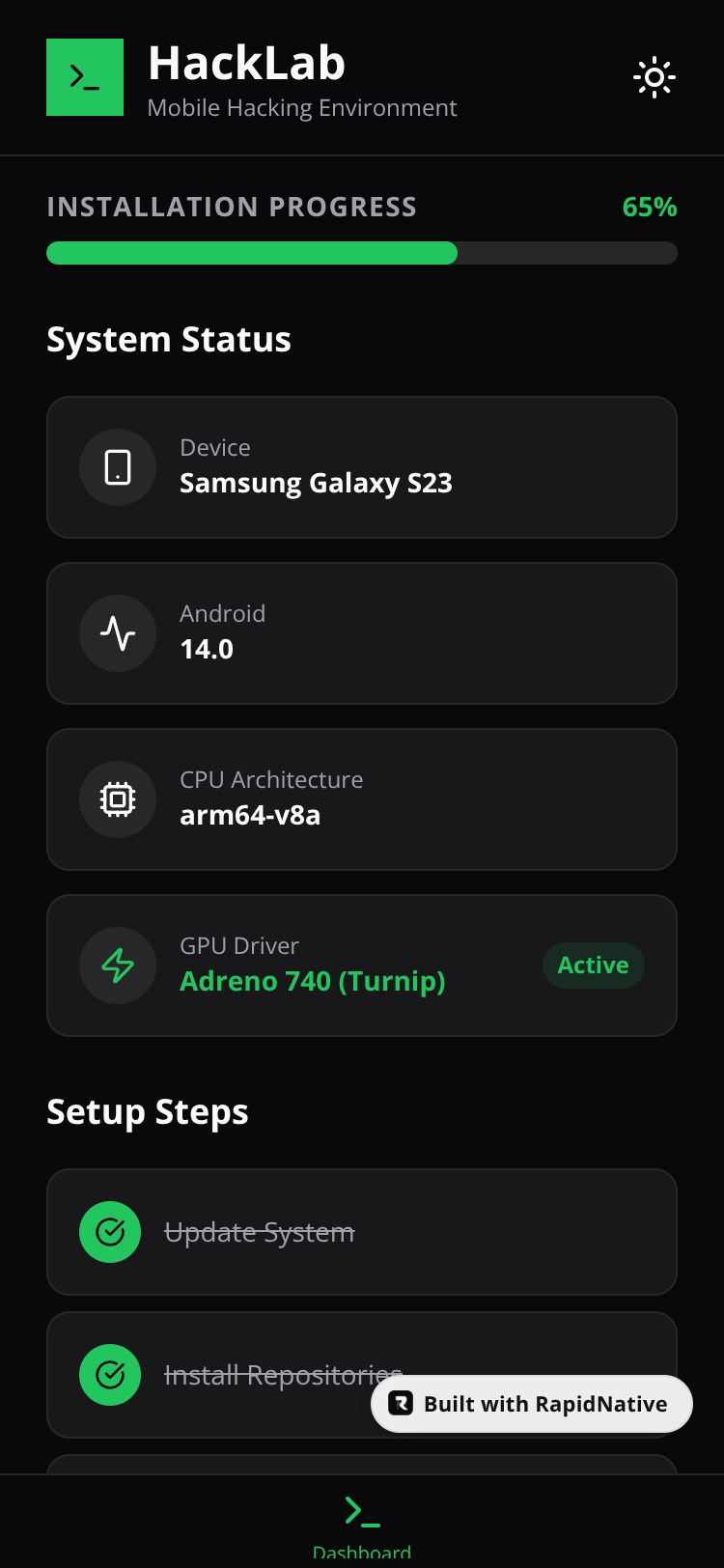
Task: Toggle the Update System step checkmark
Action: click(x=110, y=1232)
